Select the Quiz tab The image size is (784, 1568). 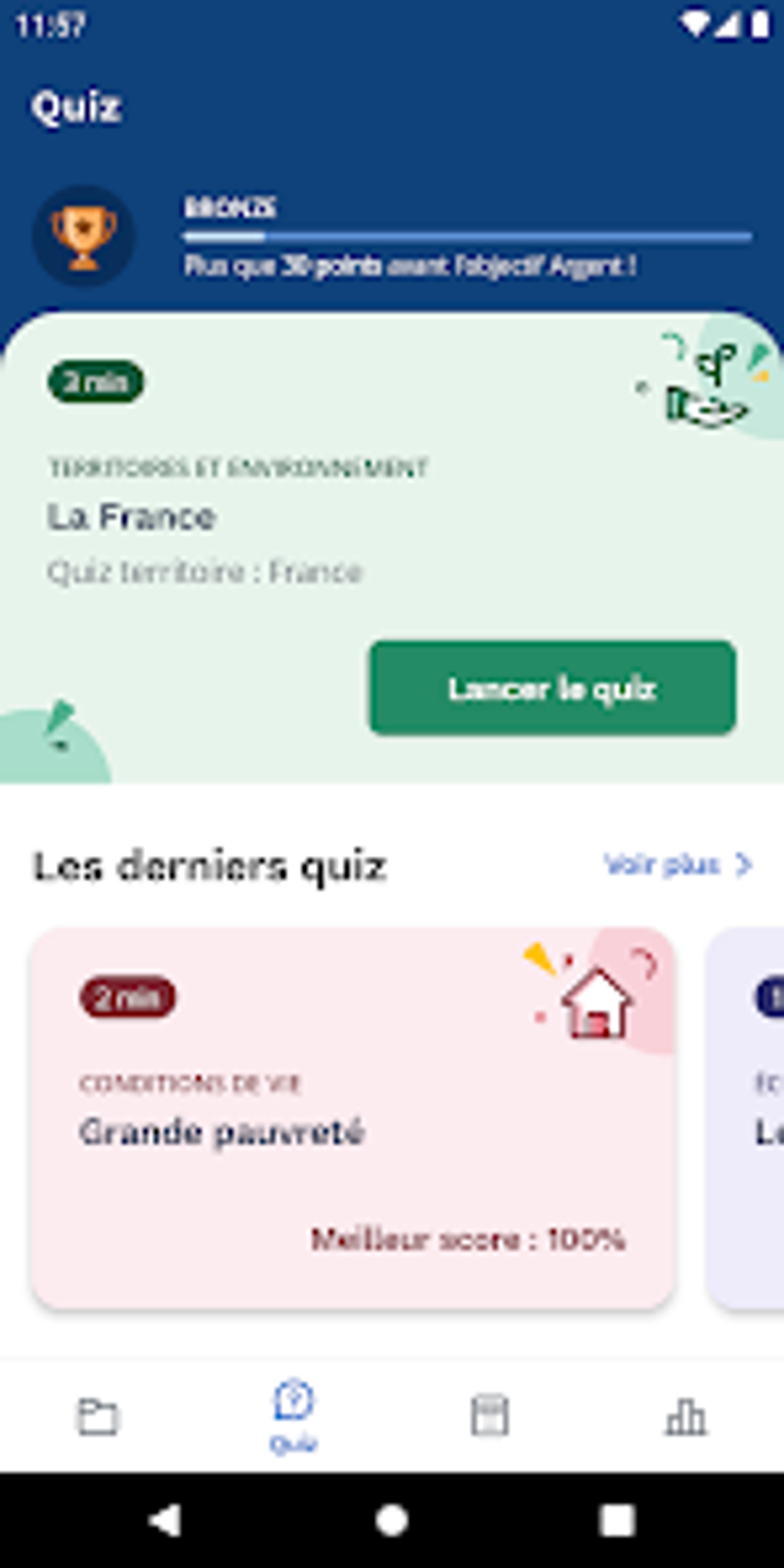(x=294, y=1416)
